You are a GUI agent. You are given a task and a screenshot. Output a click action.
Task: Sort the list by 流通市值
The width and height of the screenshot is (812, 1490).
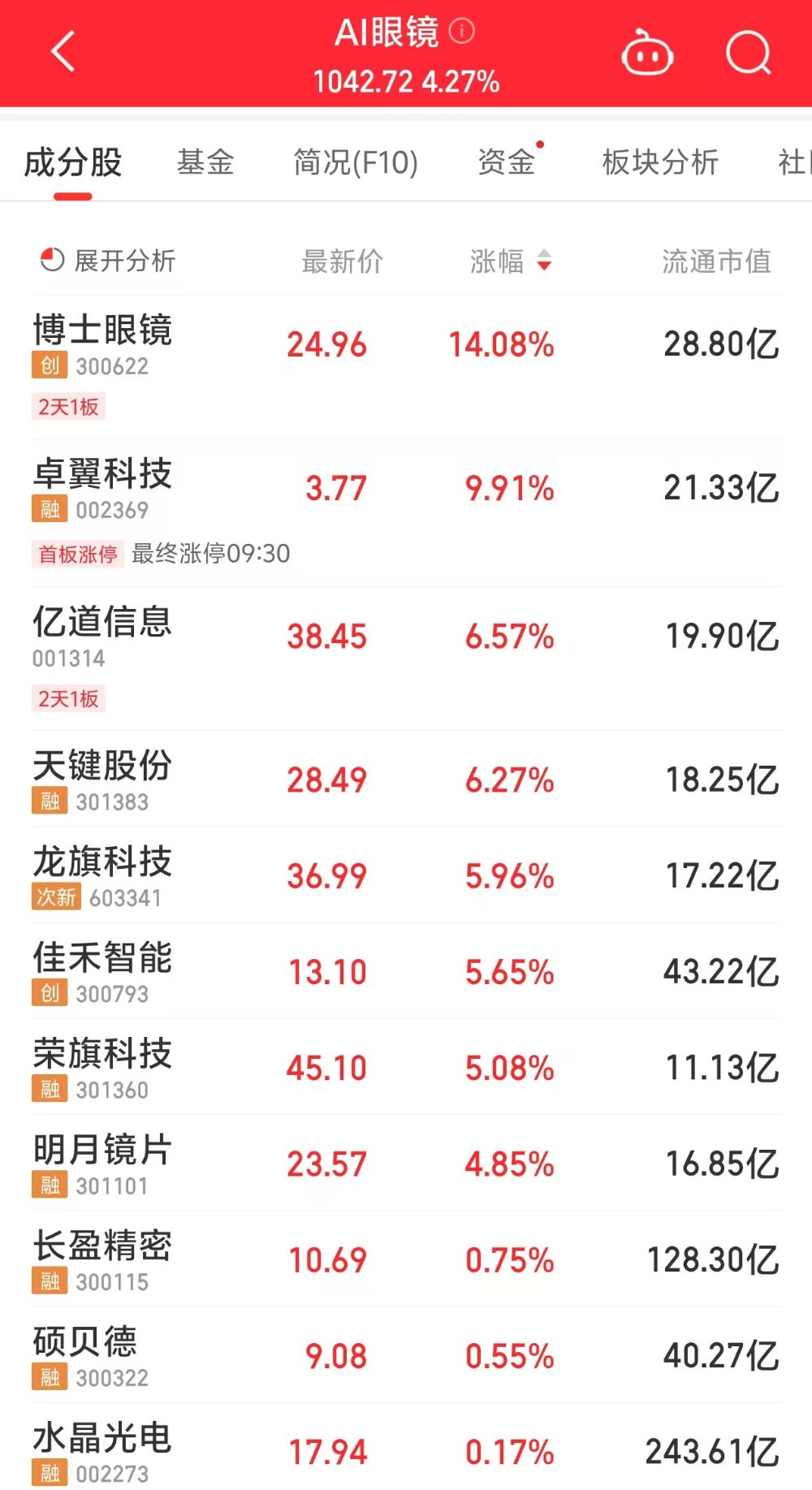click(716, 261)
